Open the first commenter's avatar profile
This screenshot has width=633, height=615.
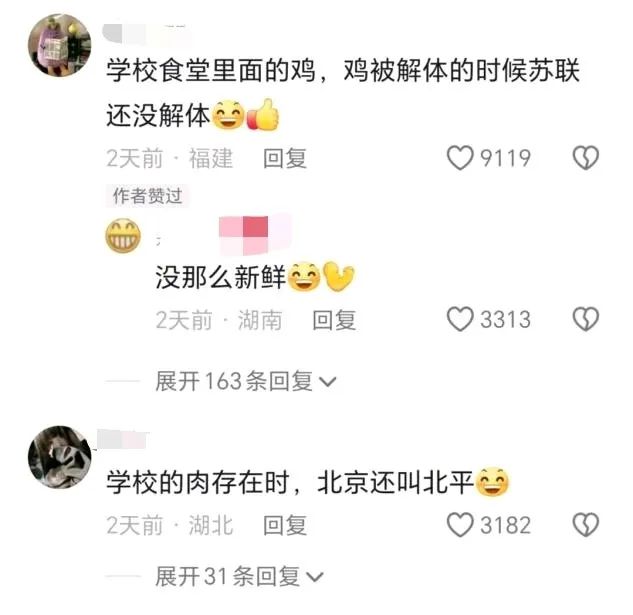click(60, 44)
